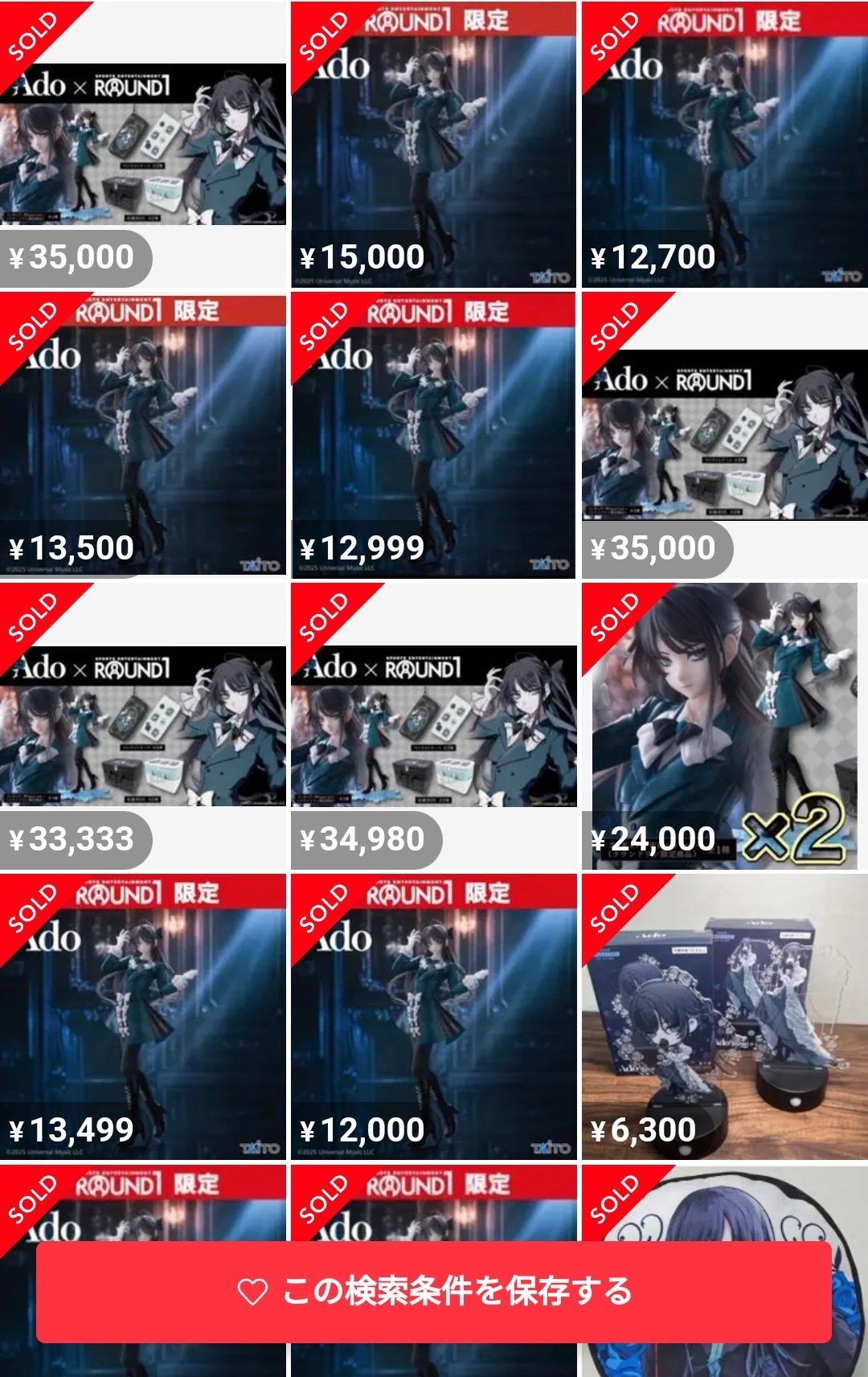Open the ¥6,300 acrylic stand listing
Image resolution: width=868 pixels, height=1377 pixels.
tap(724, 1017)
